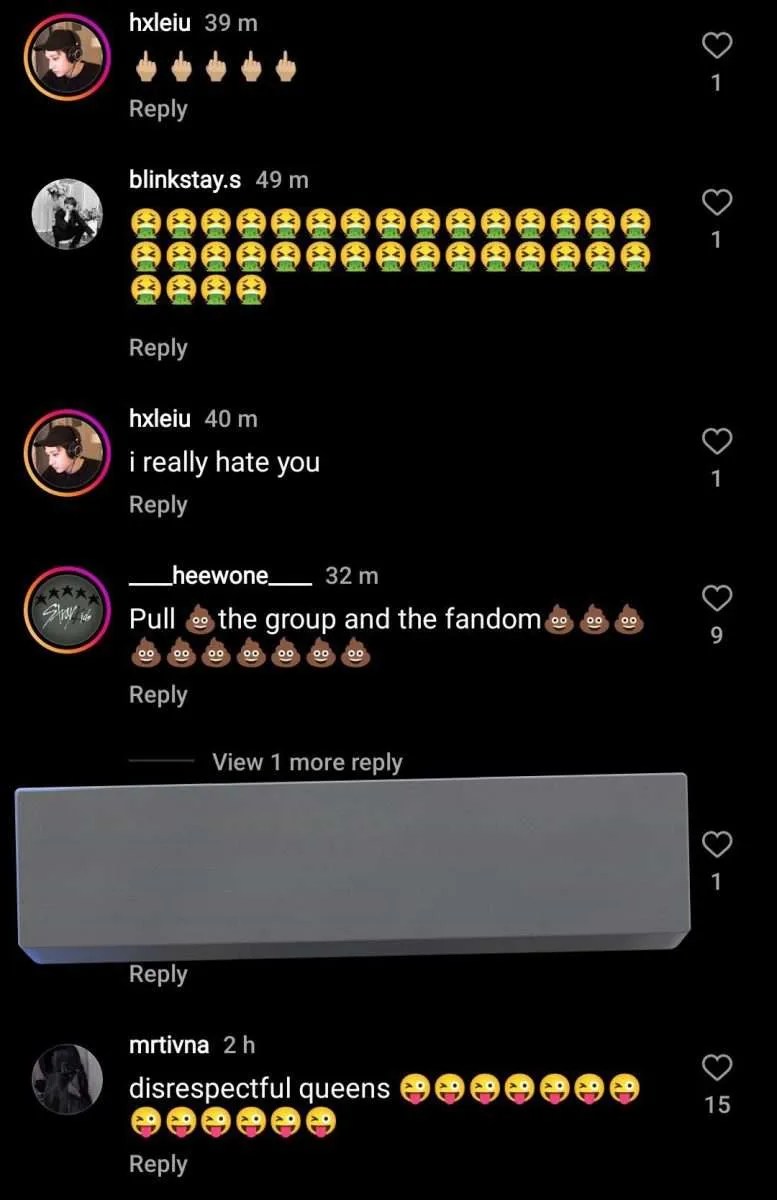Reply to hxleiu's middle finger emoji comment
The image size is (777, 1200).
tap(158, 109)
